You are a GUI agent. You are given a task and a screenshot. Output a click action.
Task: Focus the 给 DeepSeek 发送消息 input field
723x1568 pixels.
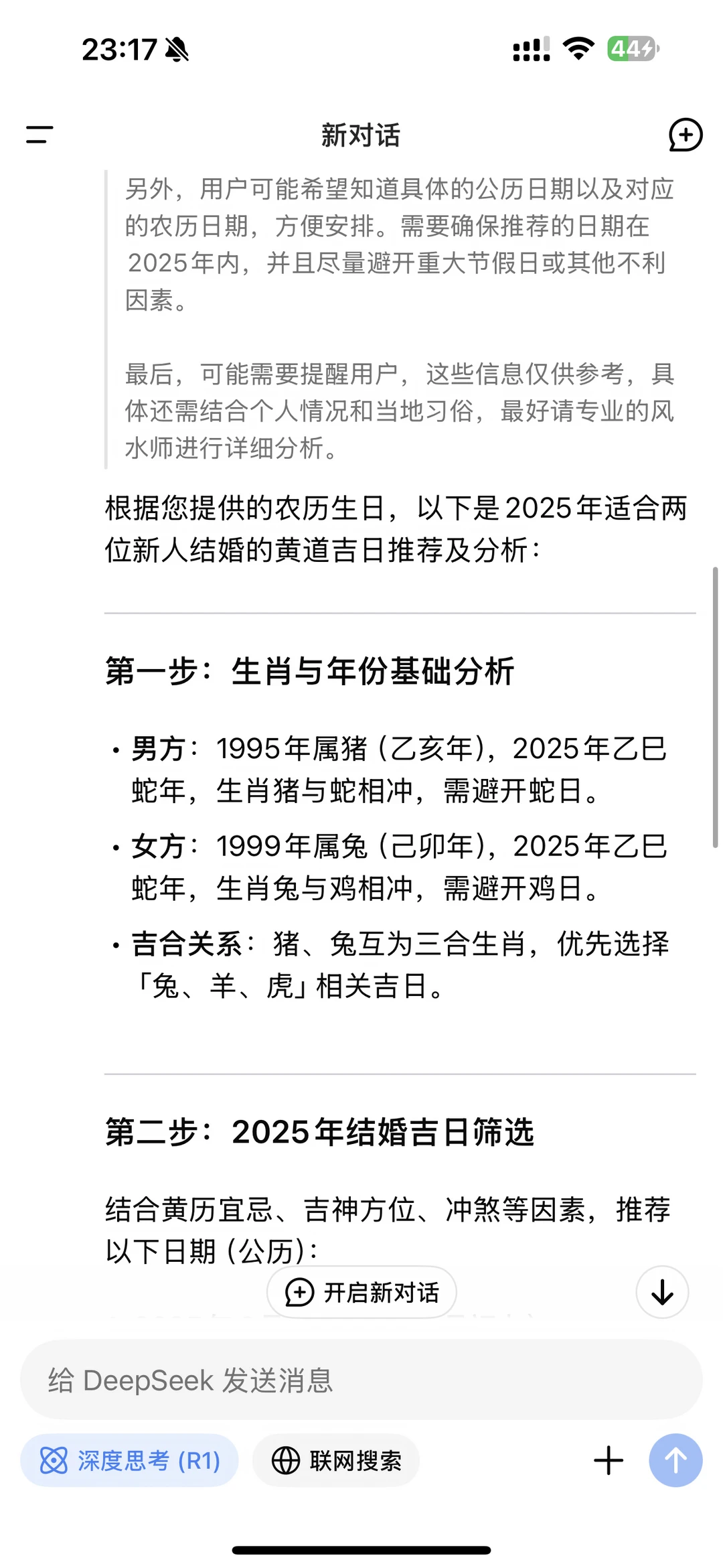pos(361,1380)
